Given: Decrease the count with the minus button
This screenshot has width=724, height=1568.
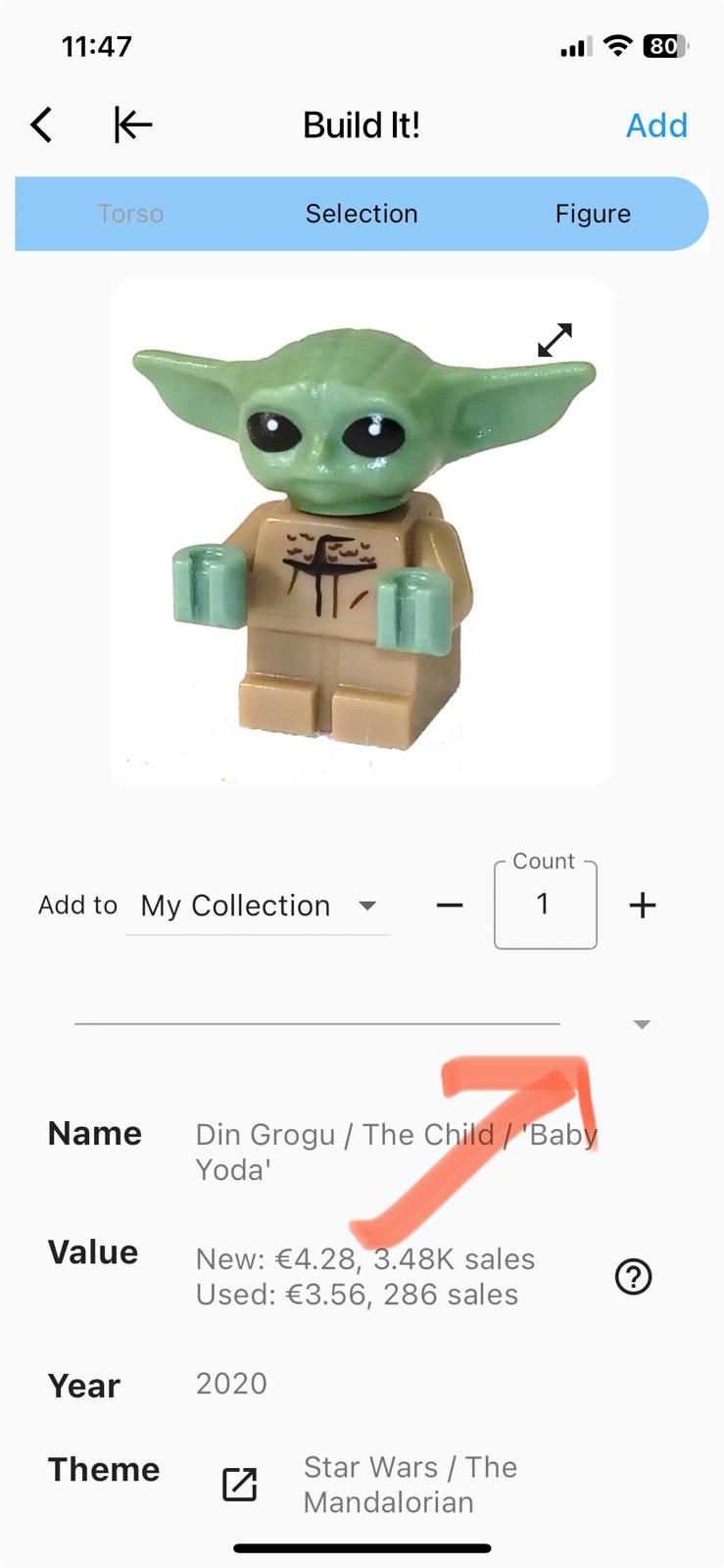Looking at the screenshot, I should [450, 906].
